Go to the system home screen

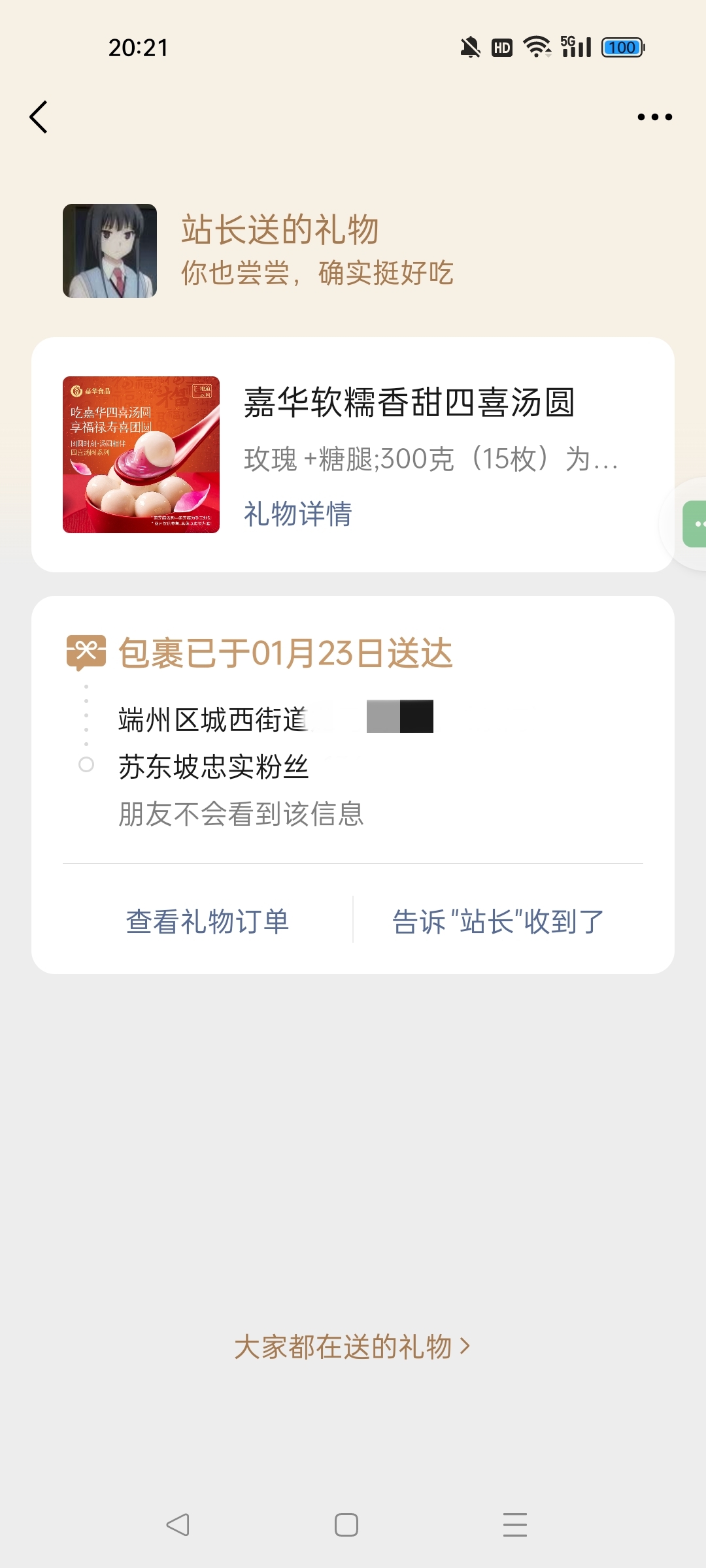(346, 1525)
